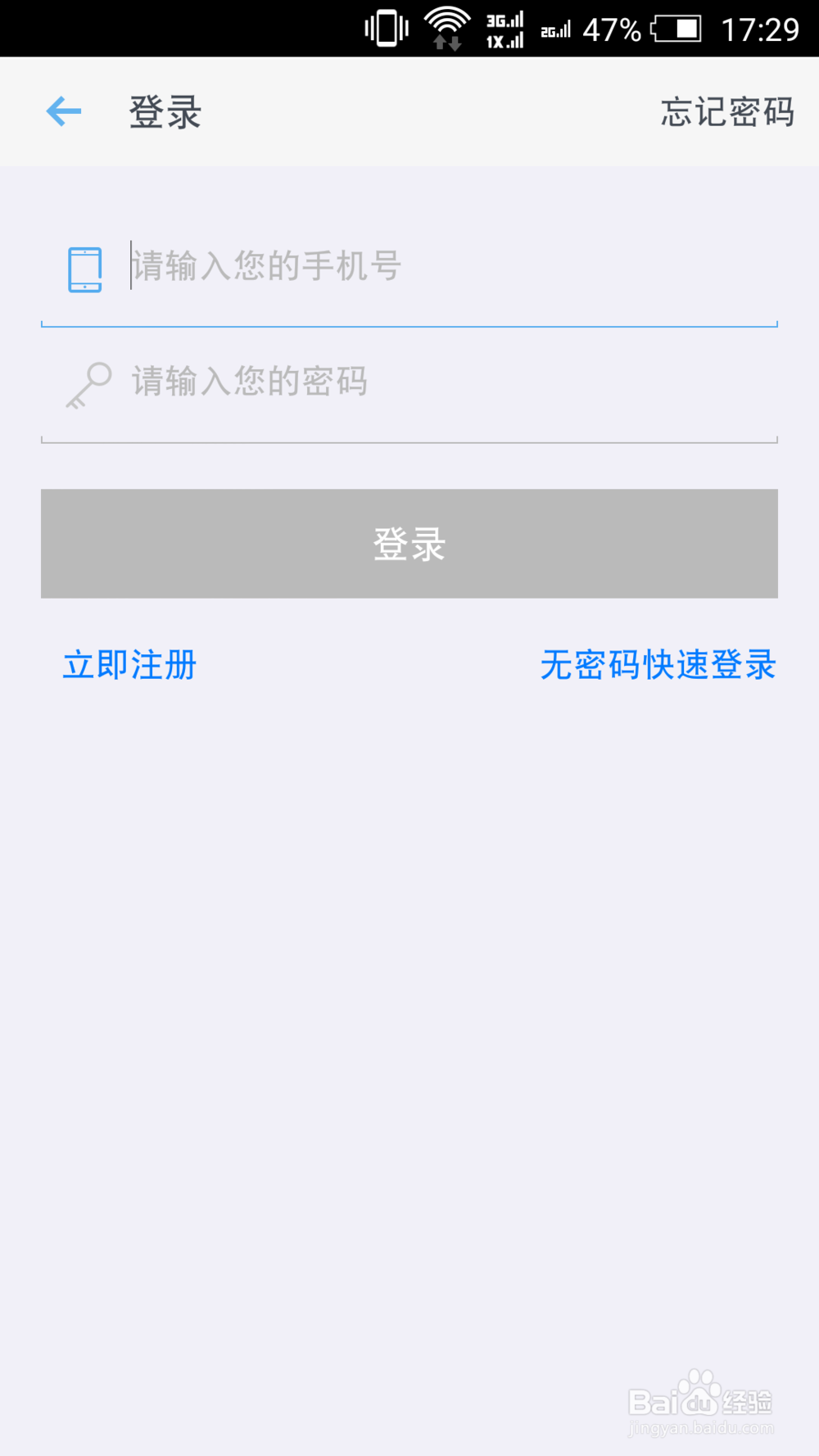Click the smartphone icon beside phone number field
The height and width of the screenshot is (1456, 819).
[x=83, y=269]
